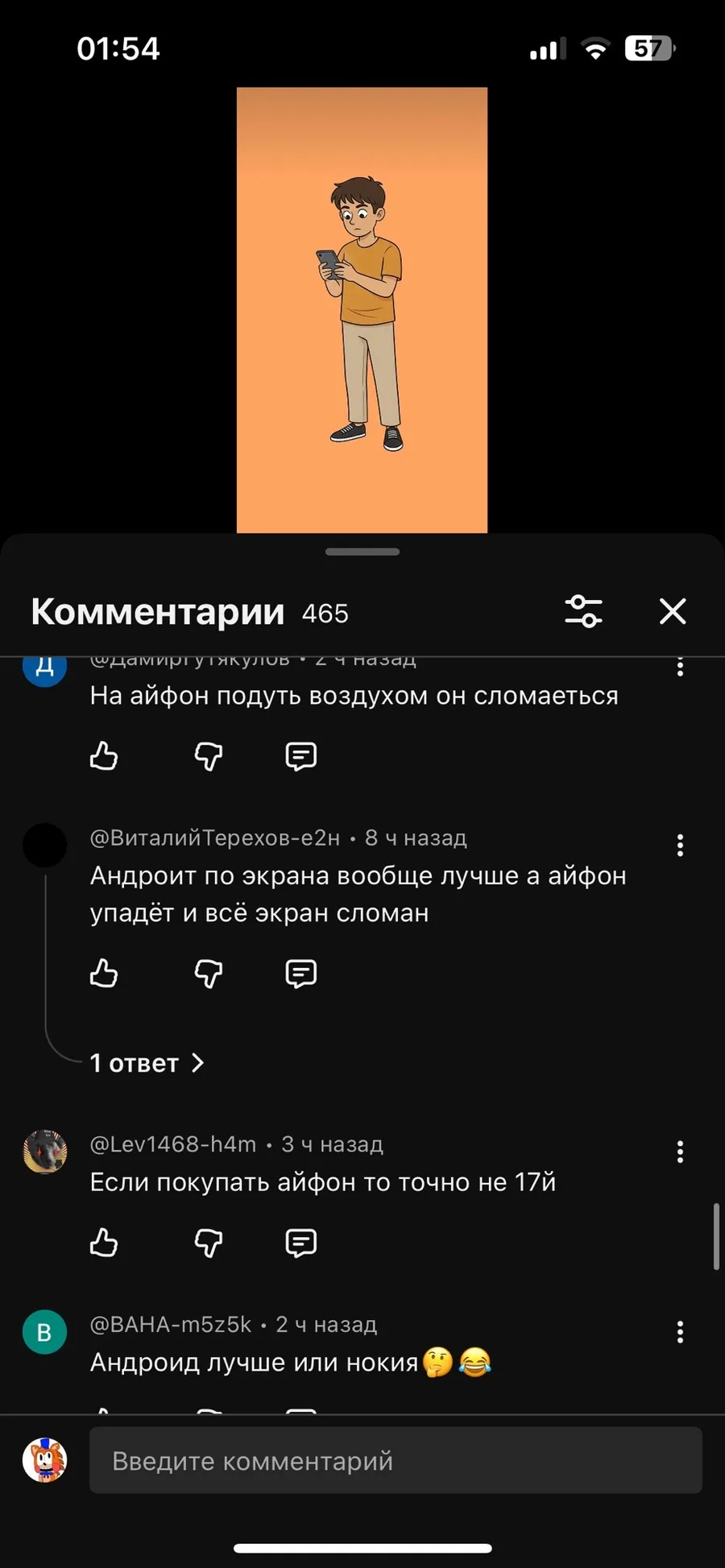This screenshot has height=1568, width=725.
Task: Tap the video to pause playback
Action: pos(362,310)
